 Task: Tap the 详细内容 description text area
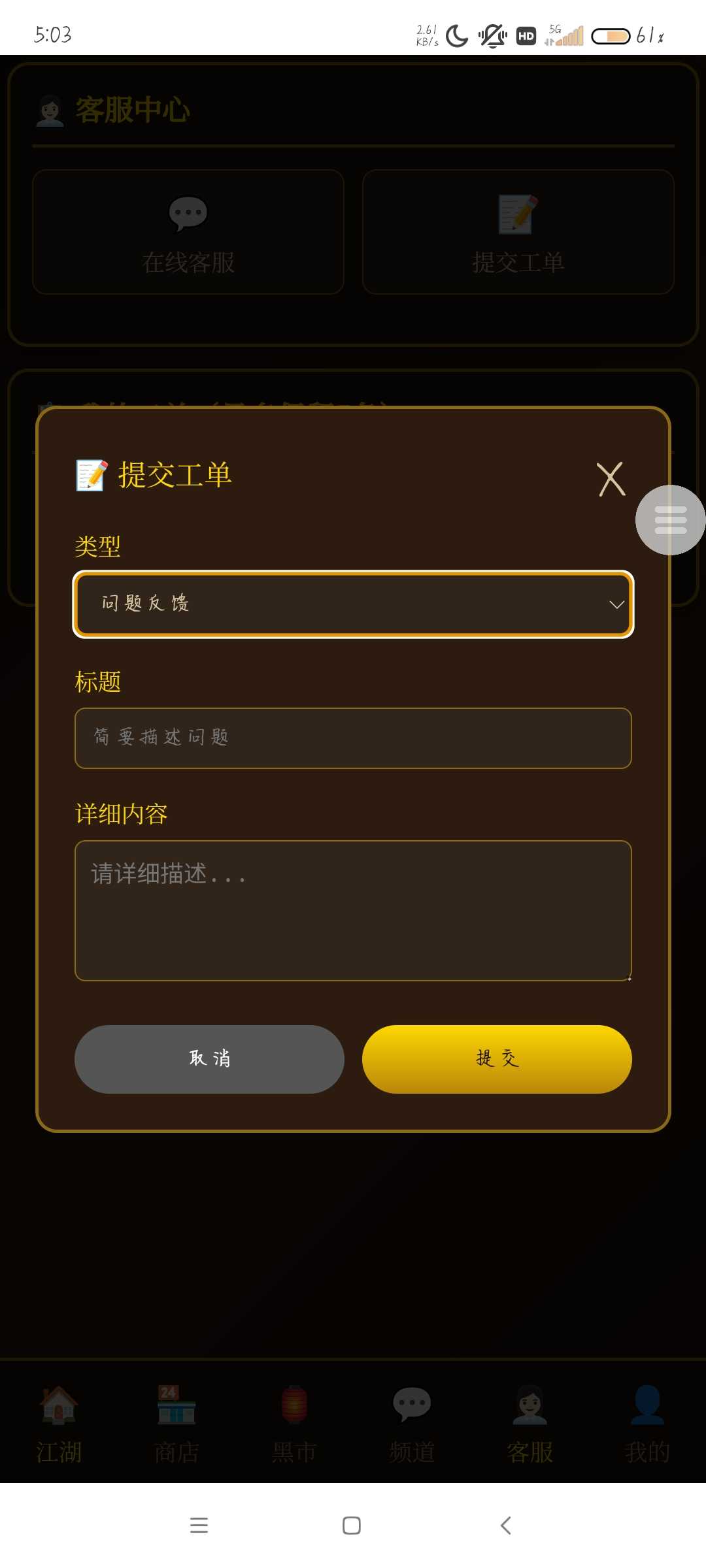point(353,910)
